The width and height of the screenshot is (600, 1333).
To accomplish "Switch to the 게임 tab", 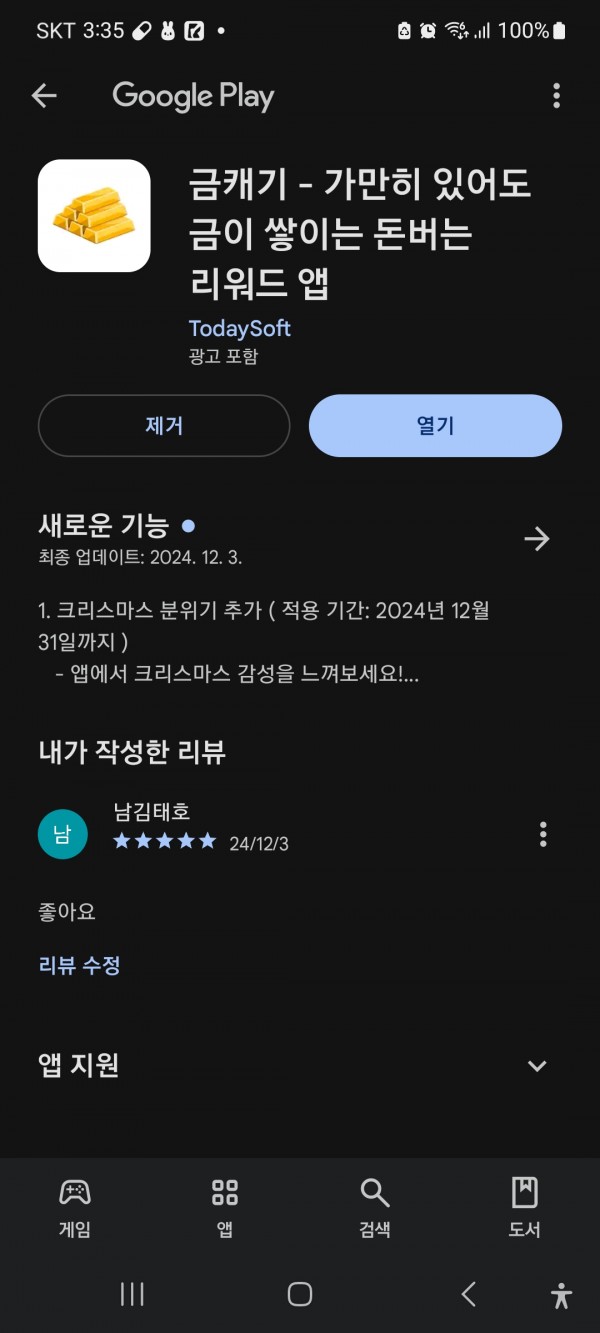I will click(x=75, y=1208).
